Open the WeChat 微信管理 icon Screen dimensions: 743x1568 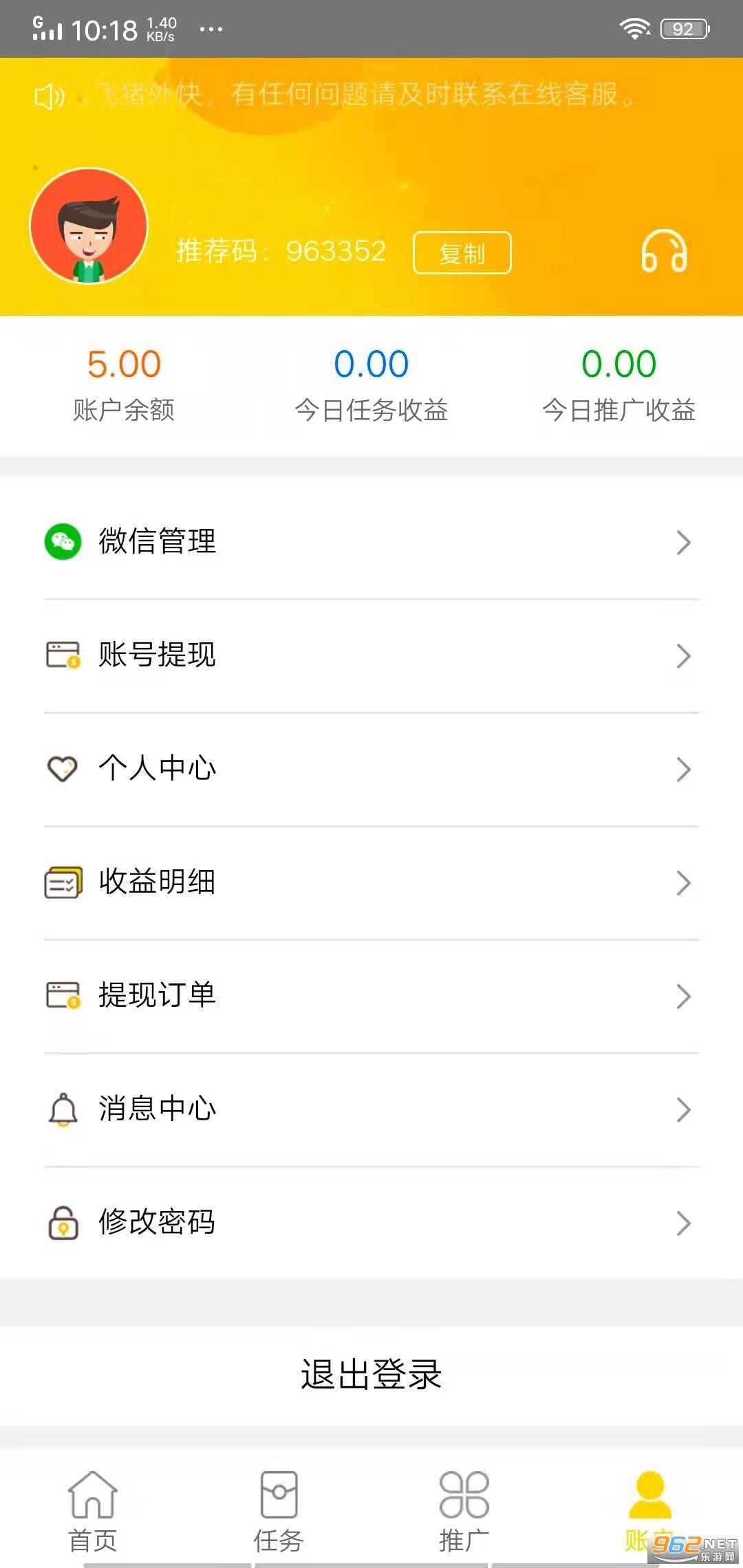(63, 542)
